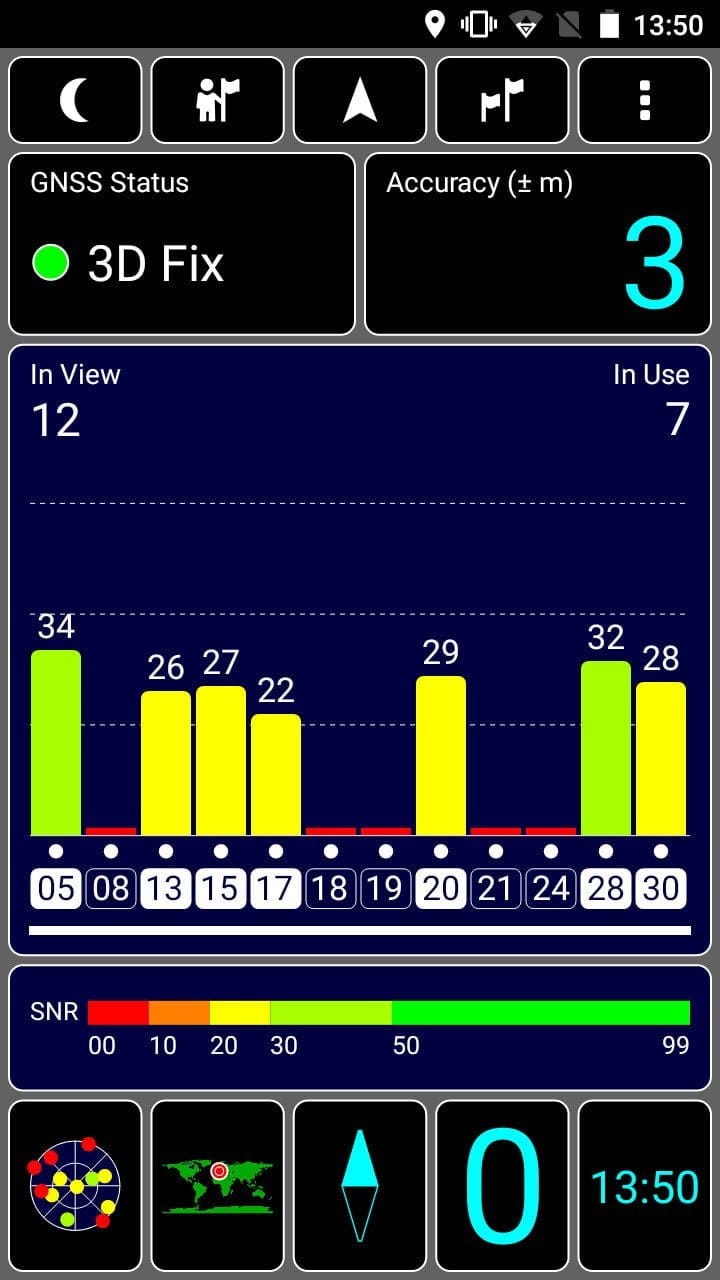Tap the Accuracy (± m) panel
This screenshot has width=720, height=1280.
tap(538, 243)
